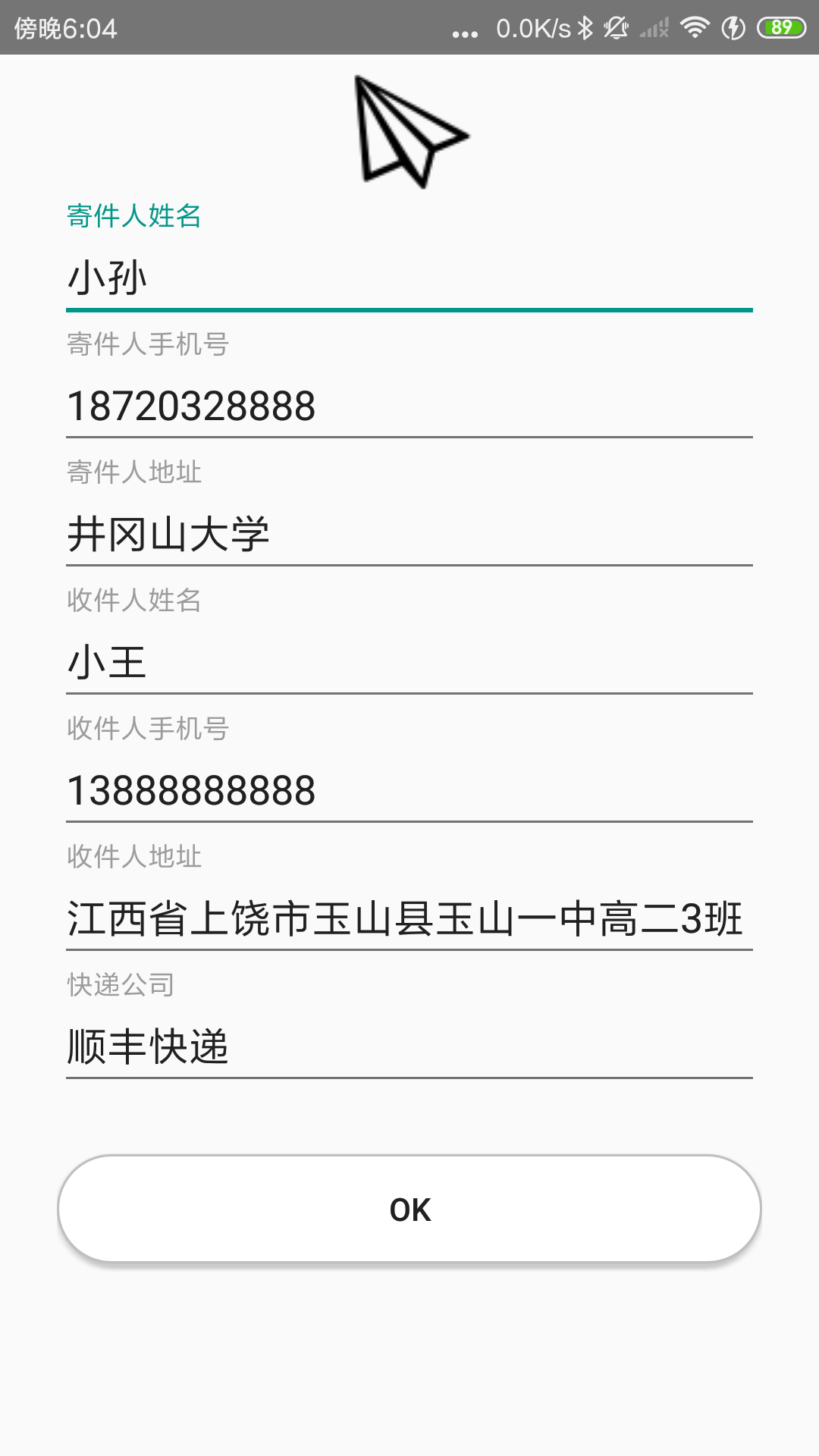Change the courier company field 顺丰快递
The width and height of the screenshot is (819, 1456).
pyautogui.click(x=409, y=1046)
